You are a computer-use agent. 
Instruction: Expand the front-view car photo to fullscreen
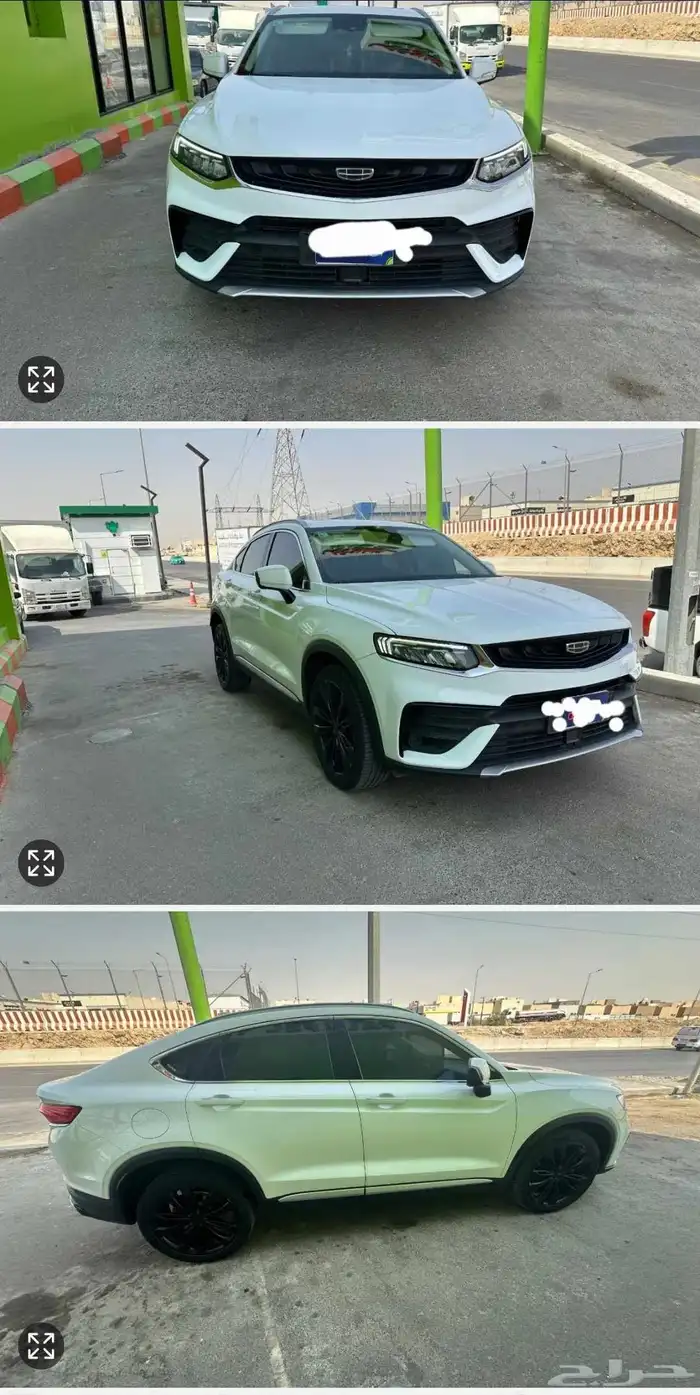coord(41,379)
